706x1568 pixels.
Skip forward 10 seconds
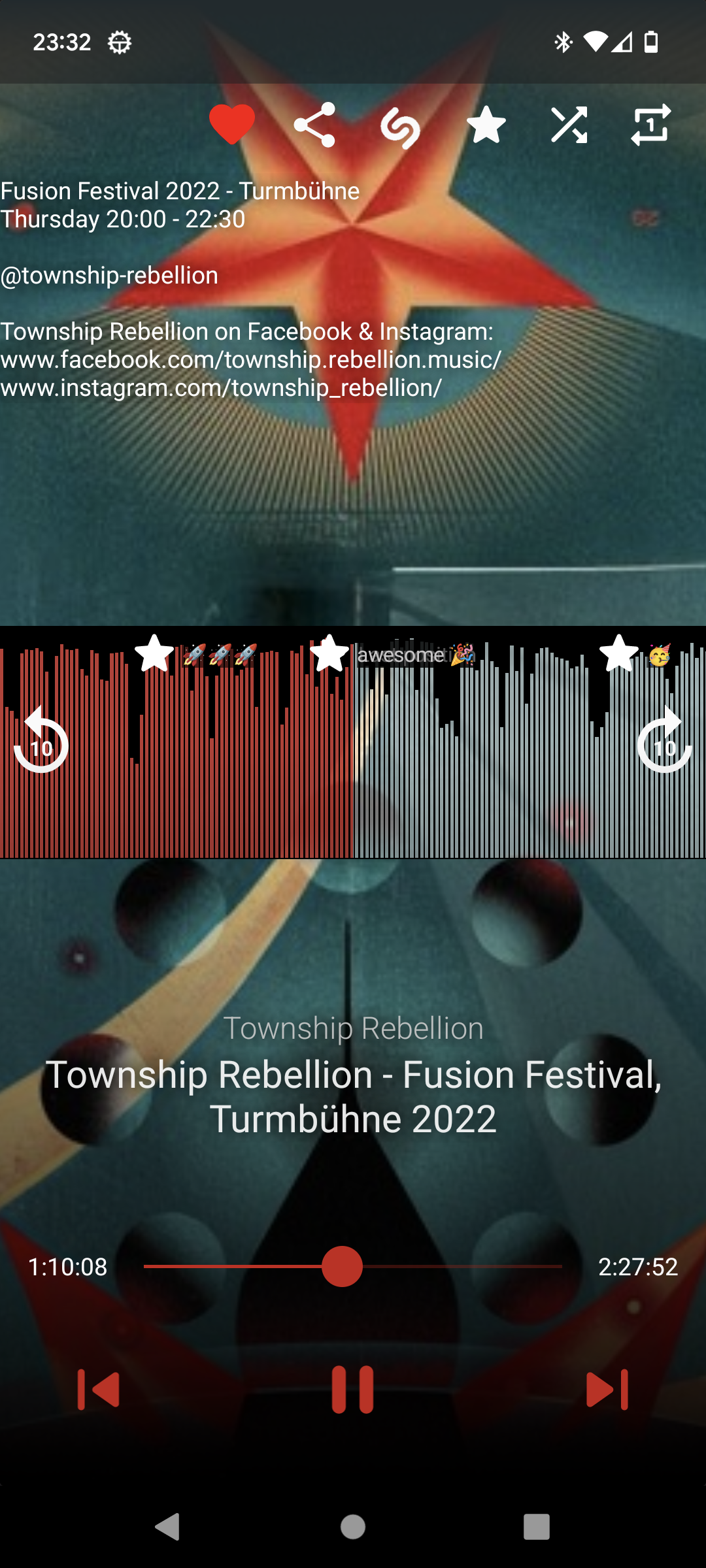664,743
